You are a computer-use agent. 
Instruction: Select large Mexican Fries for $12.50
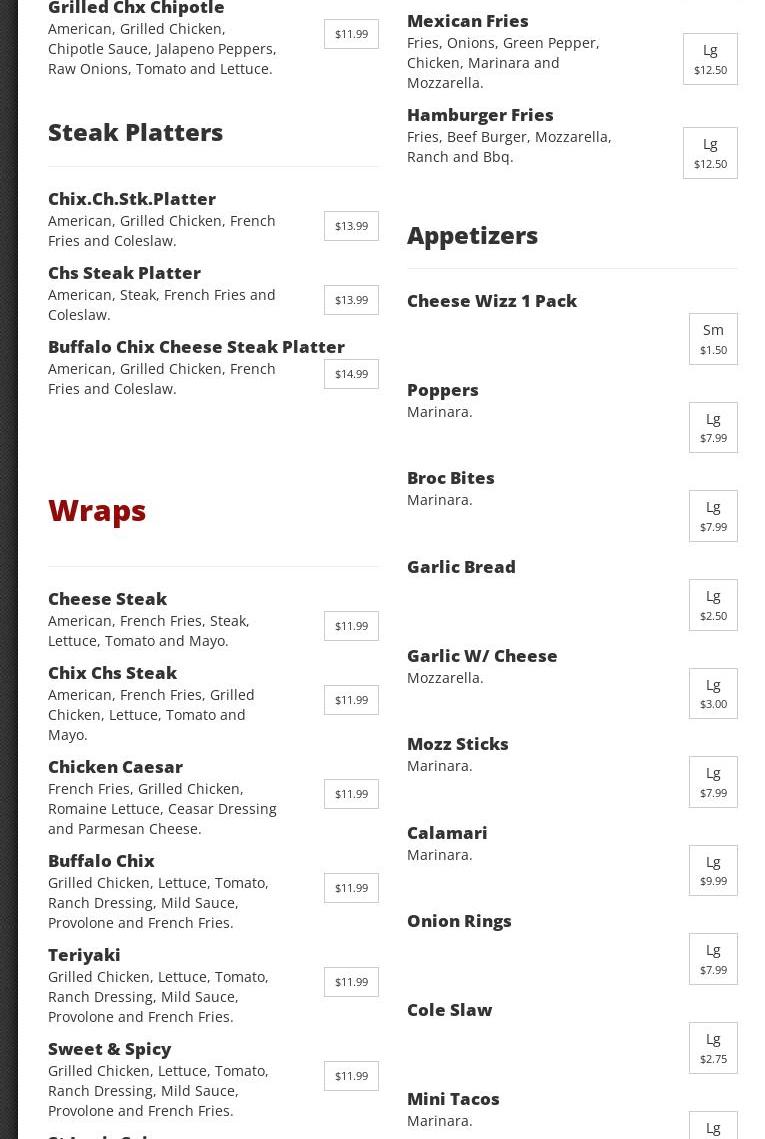pos(710,59)
